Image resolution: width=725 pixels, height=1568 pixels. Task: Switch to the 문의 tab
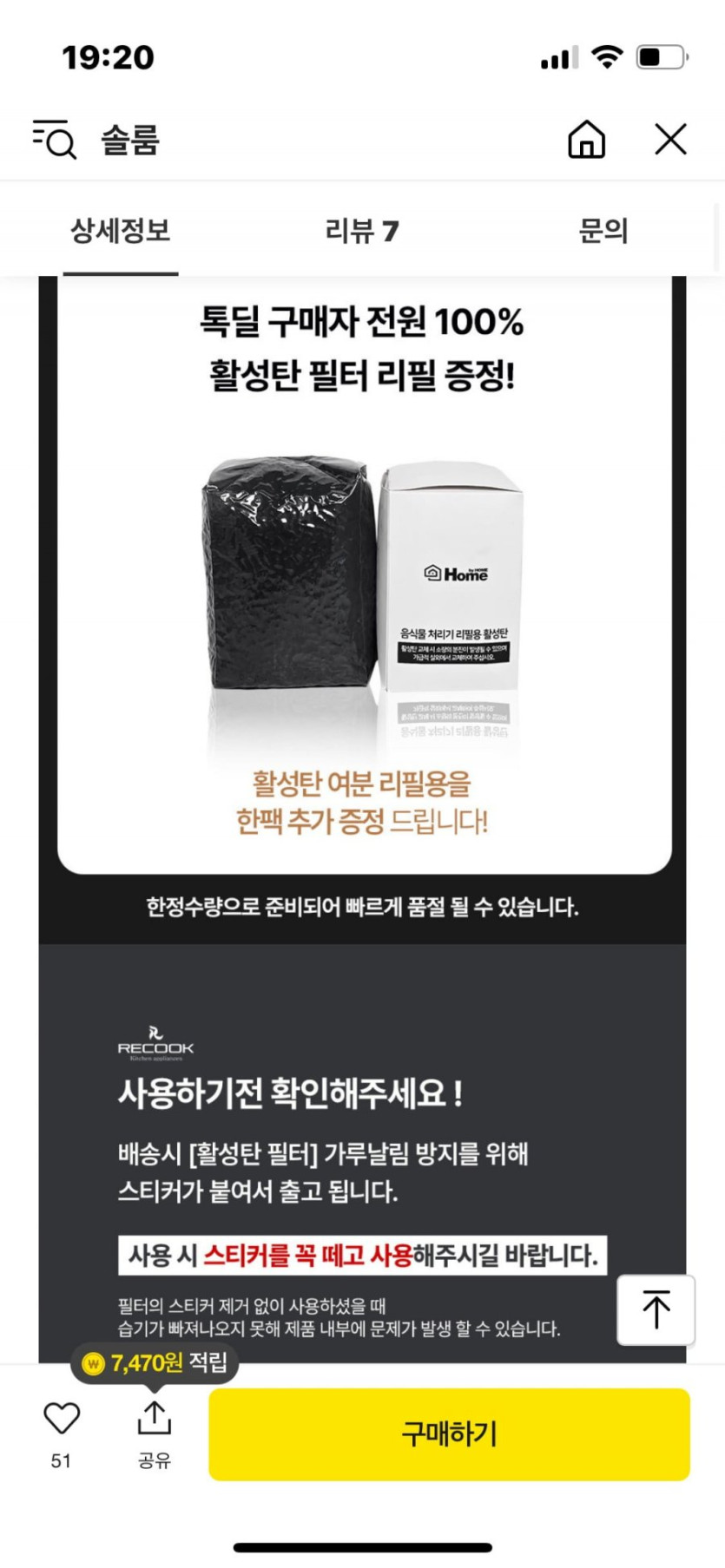[603, 231]
